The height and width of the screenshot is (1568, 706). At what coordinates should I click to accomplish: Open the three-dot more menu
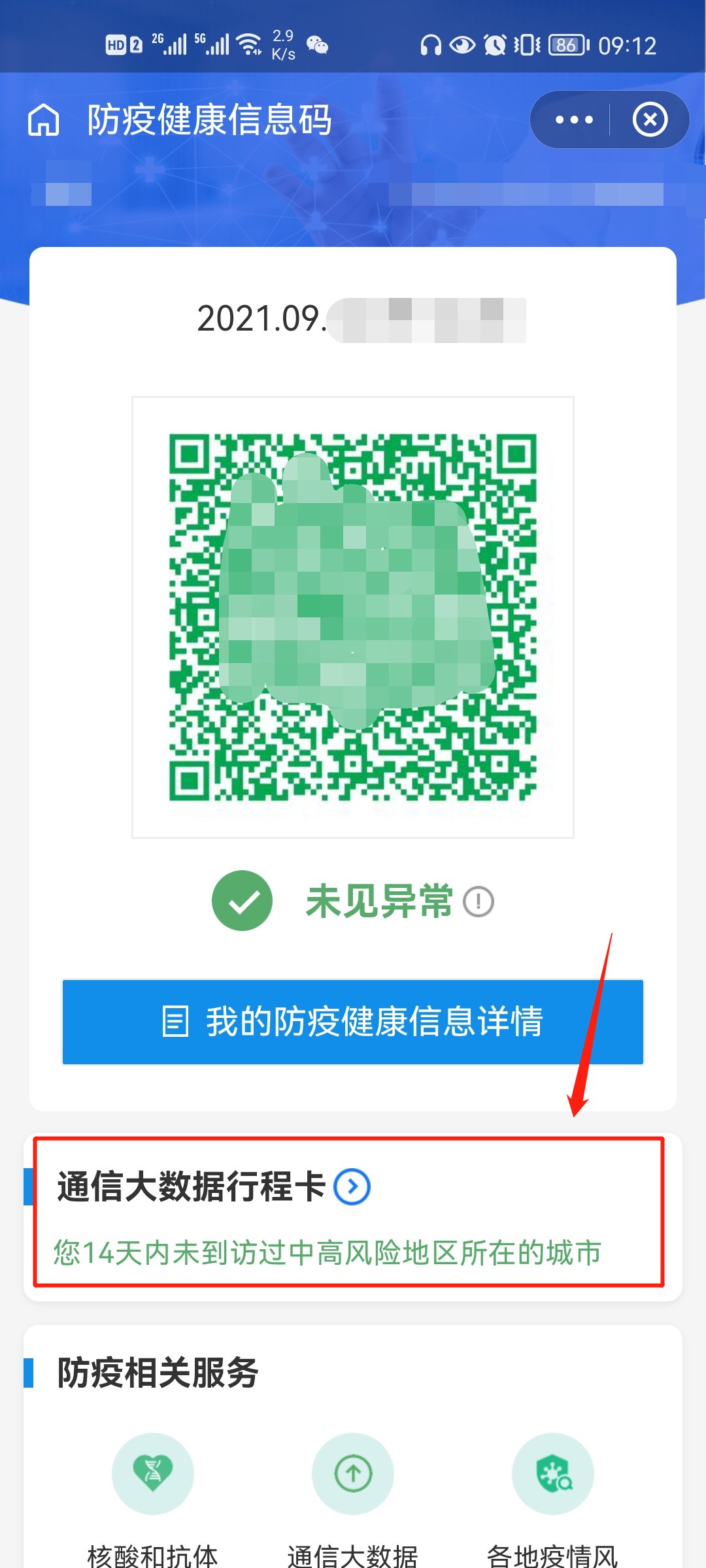click(x=573, y=120)
